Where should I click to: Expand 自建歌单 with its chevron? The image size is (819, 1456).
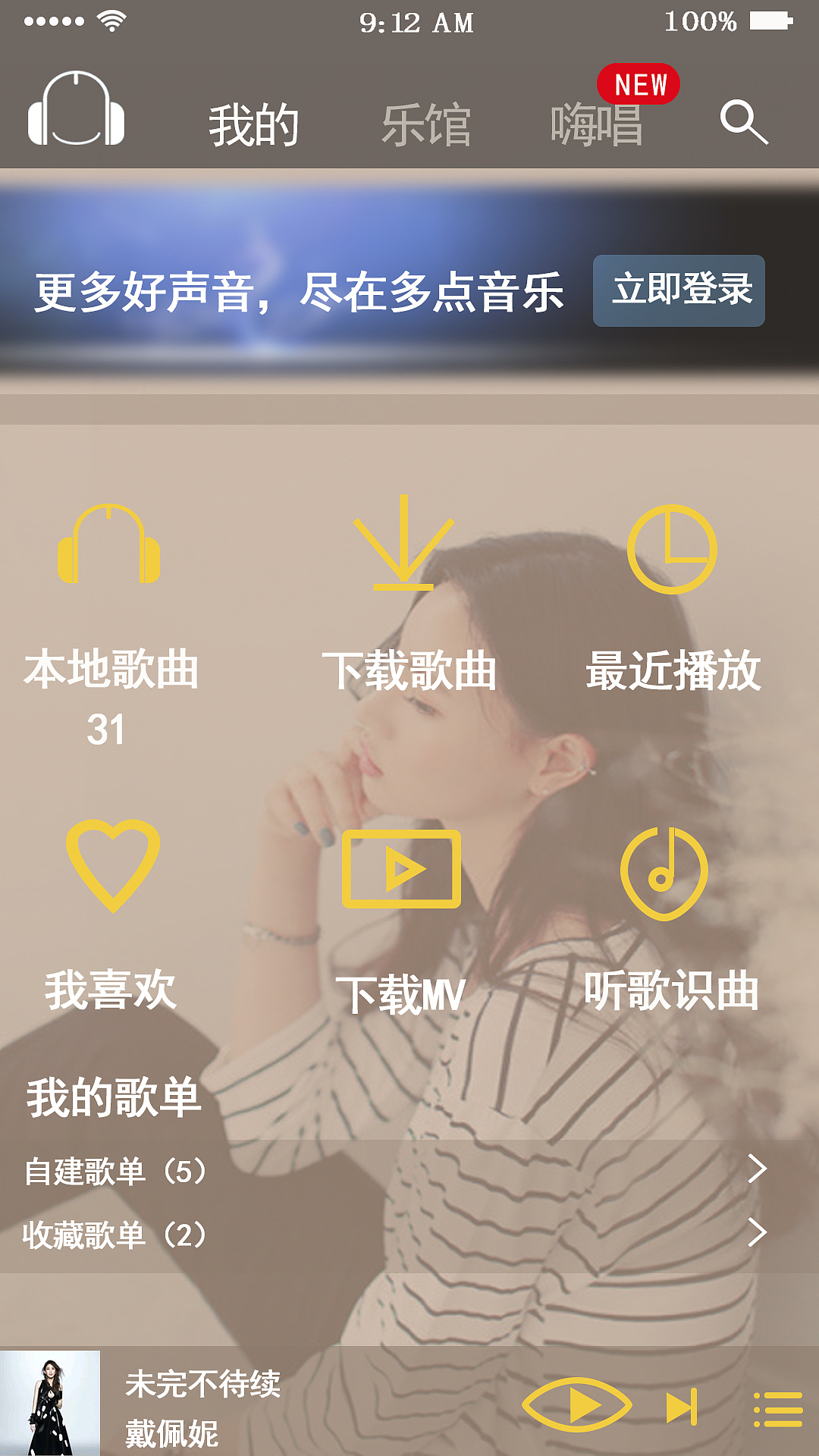(x=758, y=1172)
